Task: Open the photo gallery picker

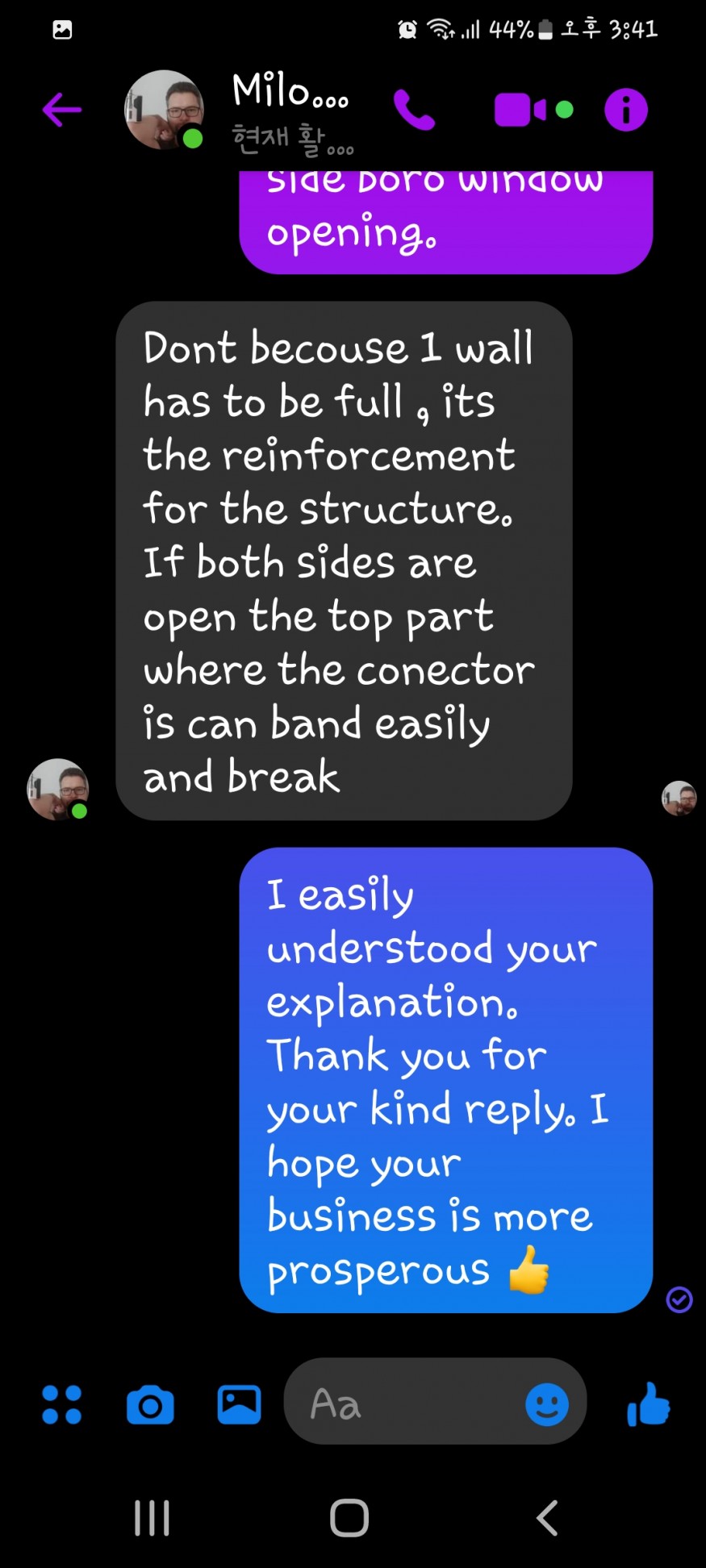Action: pyautogui.click(x=239, y=1404)
